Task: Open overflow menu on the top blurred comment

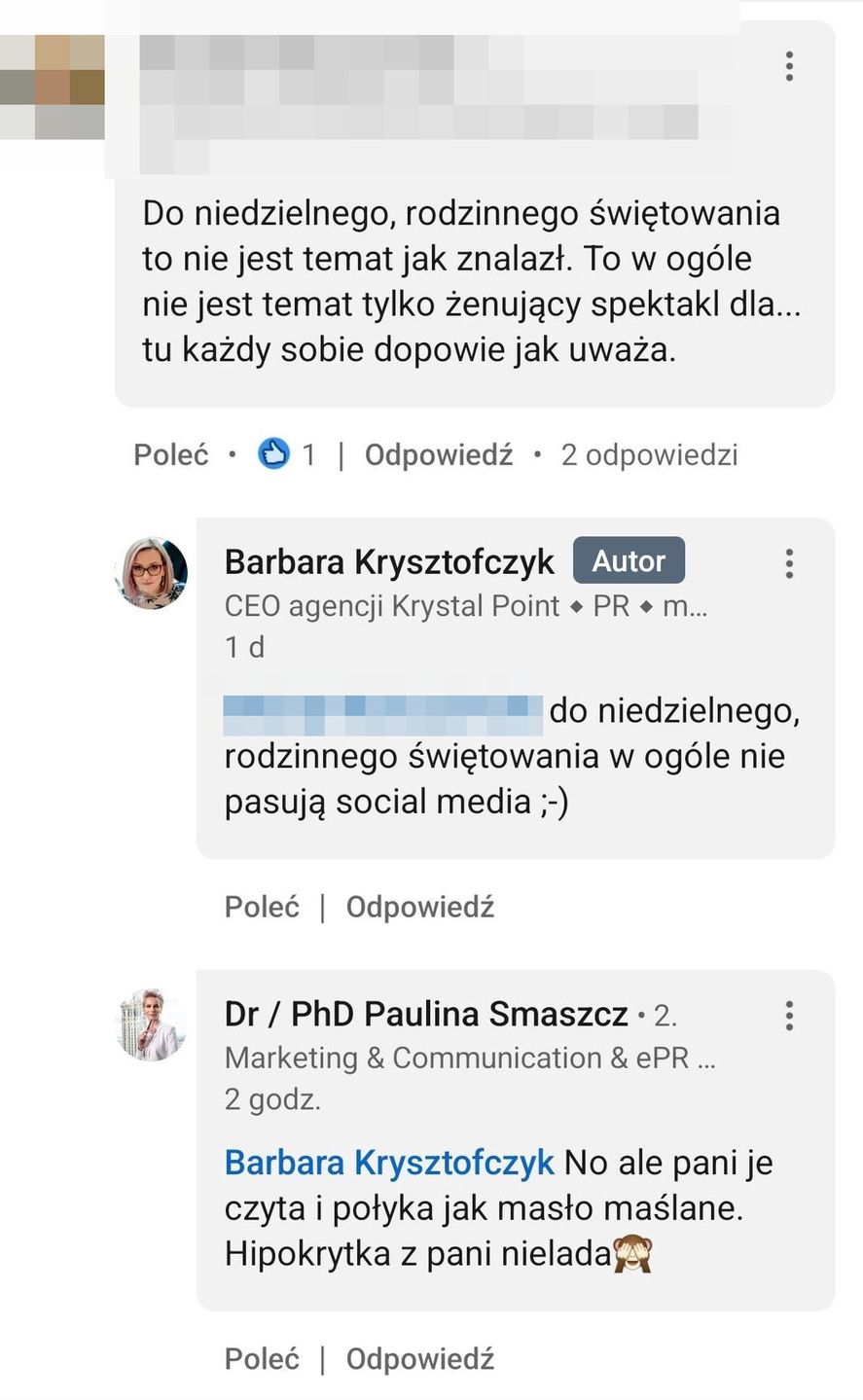Action: [x=789, y=66]
